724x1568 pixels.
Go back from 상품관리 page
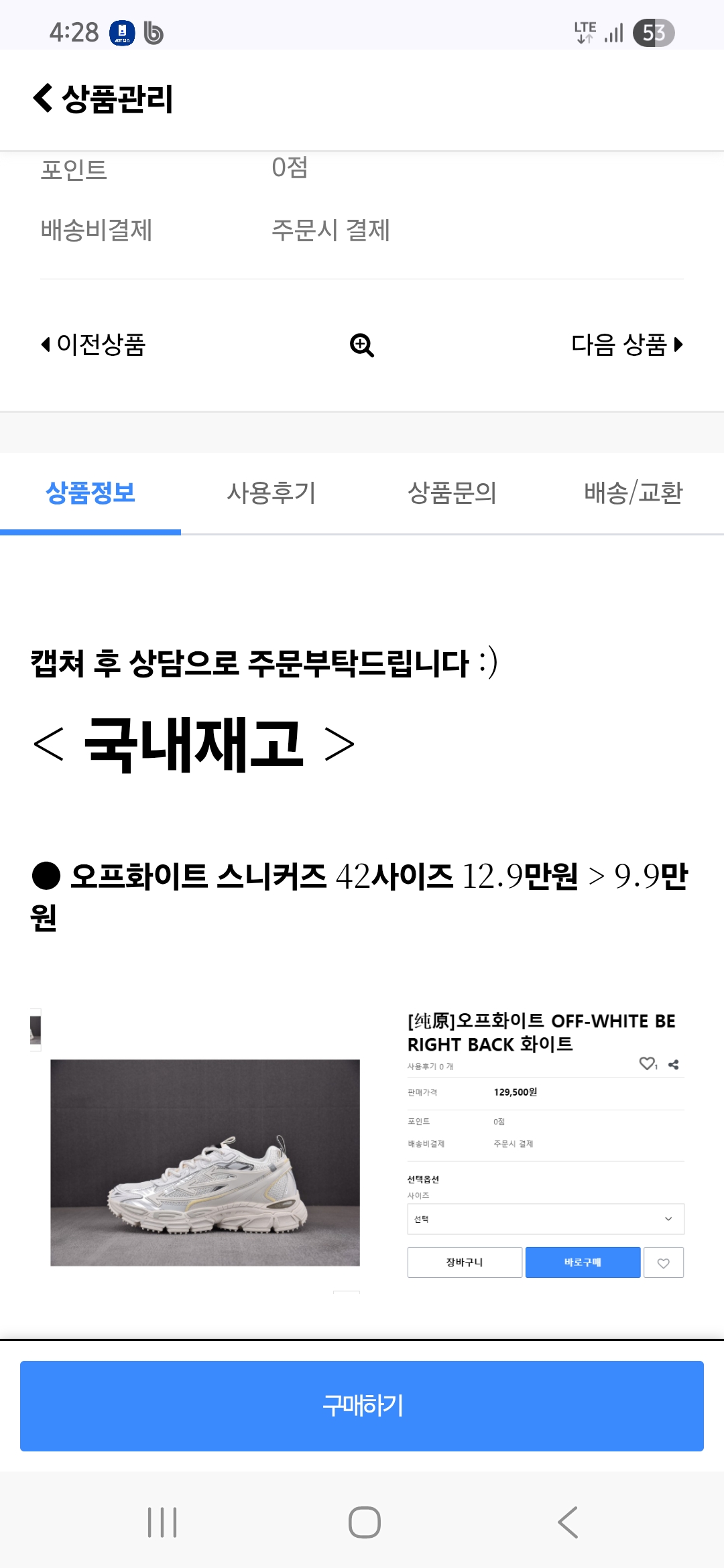[x=43, y=99]
